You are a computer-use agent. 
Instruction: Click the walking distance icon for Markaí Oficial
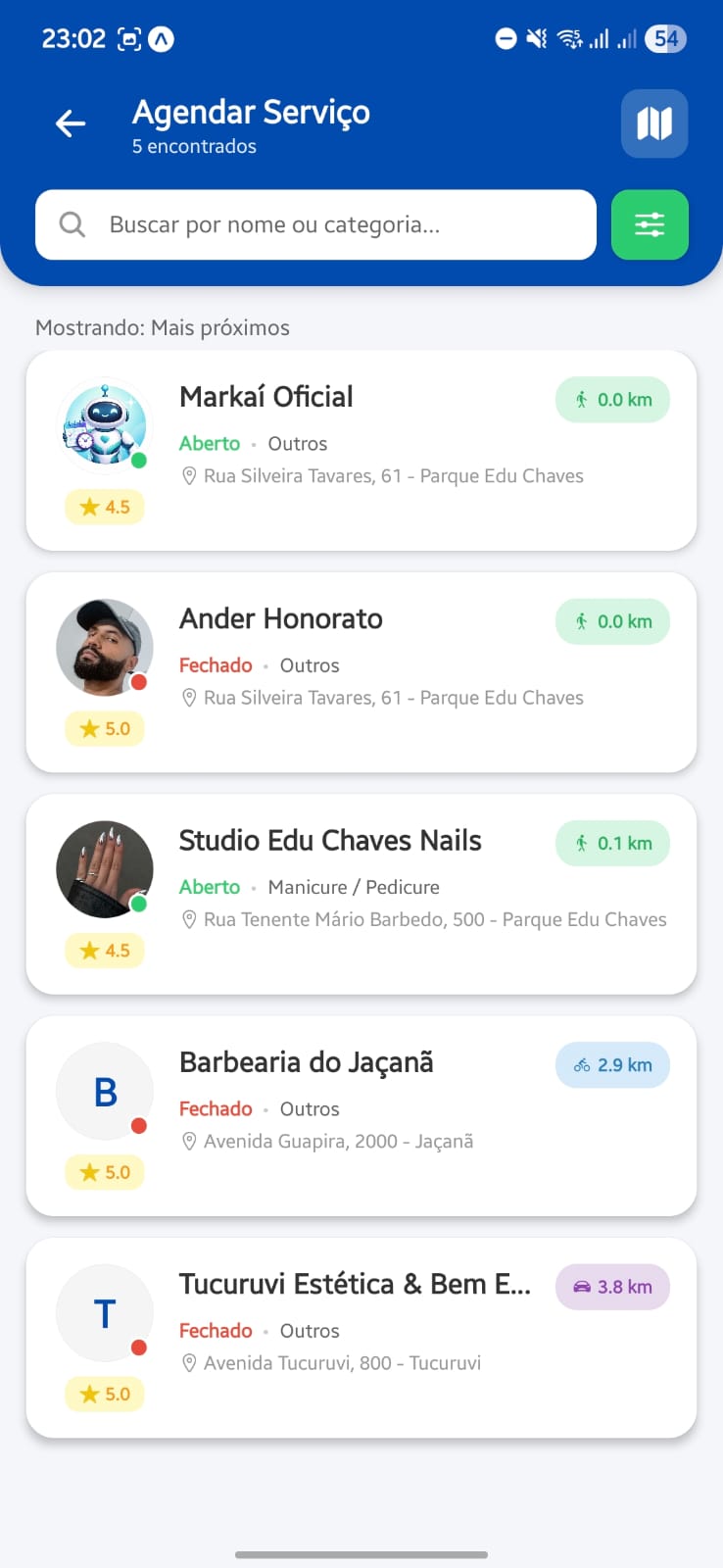point(584,399)
